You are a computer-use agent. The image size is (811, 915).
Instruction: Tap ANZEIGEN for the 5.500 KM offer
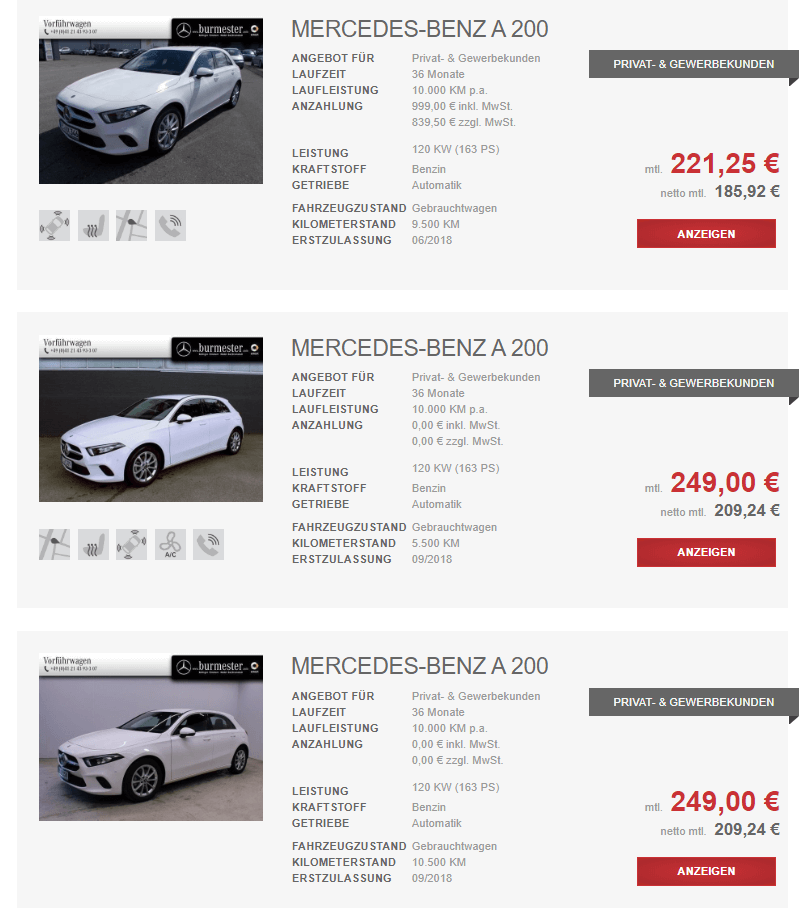[706, 552]
